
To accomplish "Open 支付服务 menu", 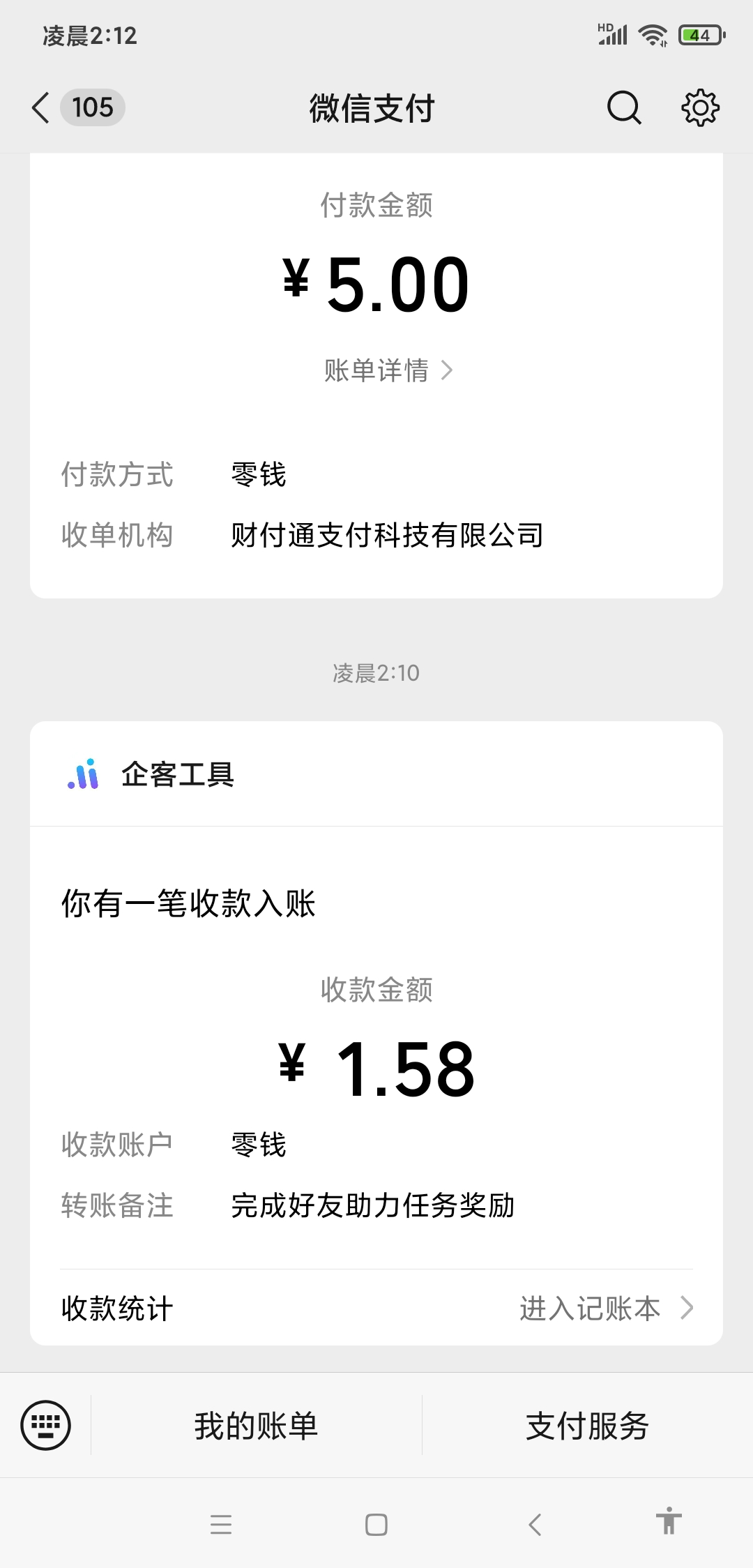I will 587,1425.
